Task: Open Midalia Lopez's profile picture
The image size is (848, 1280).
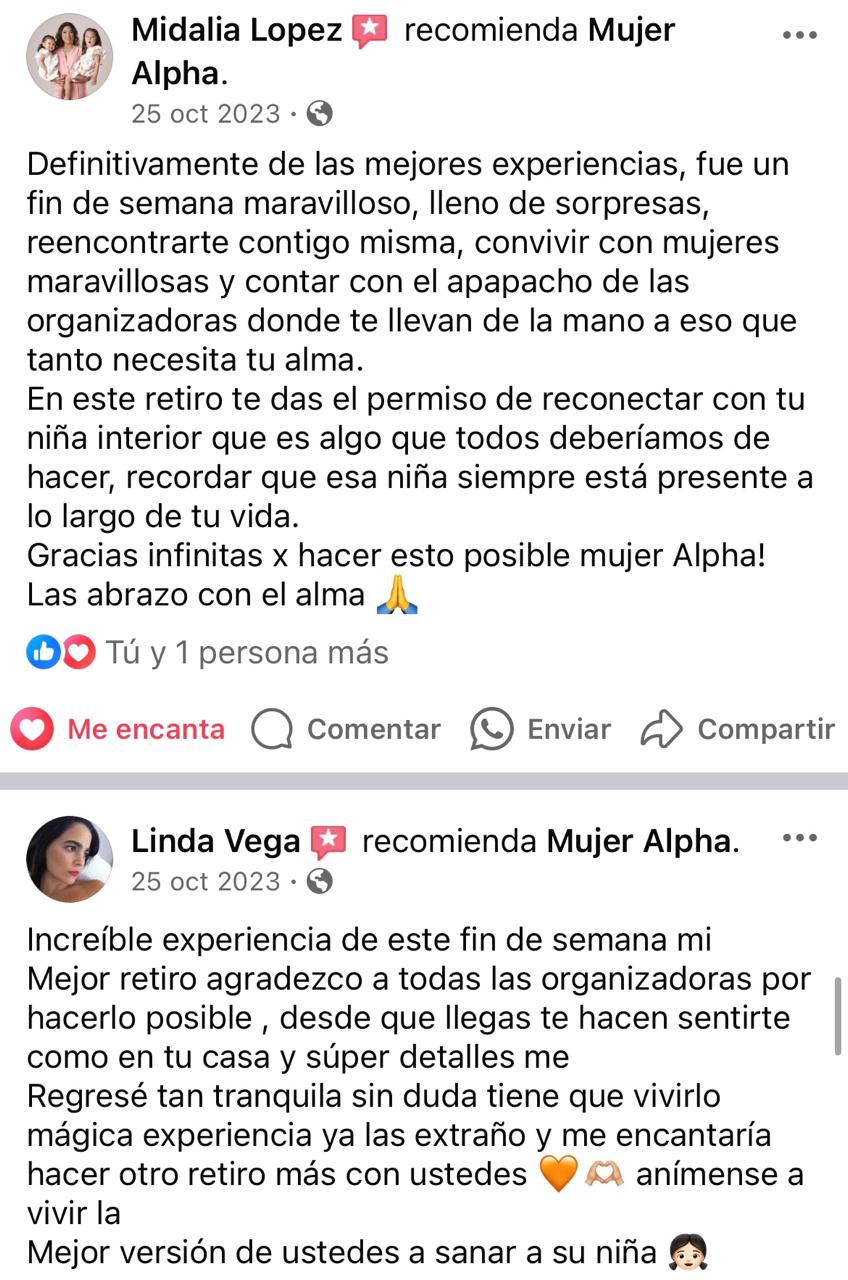Action: (69, 57)
